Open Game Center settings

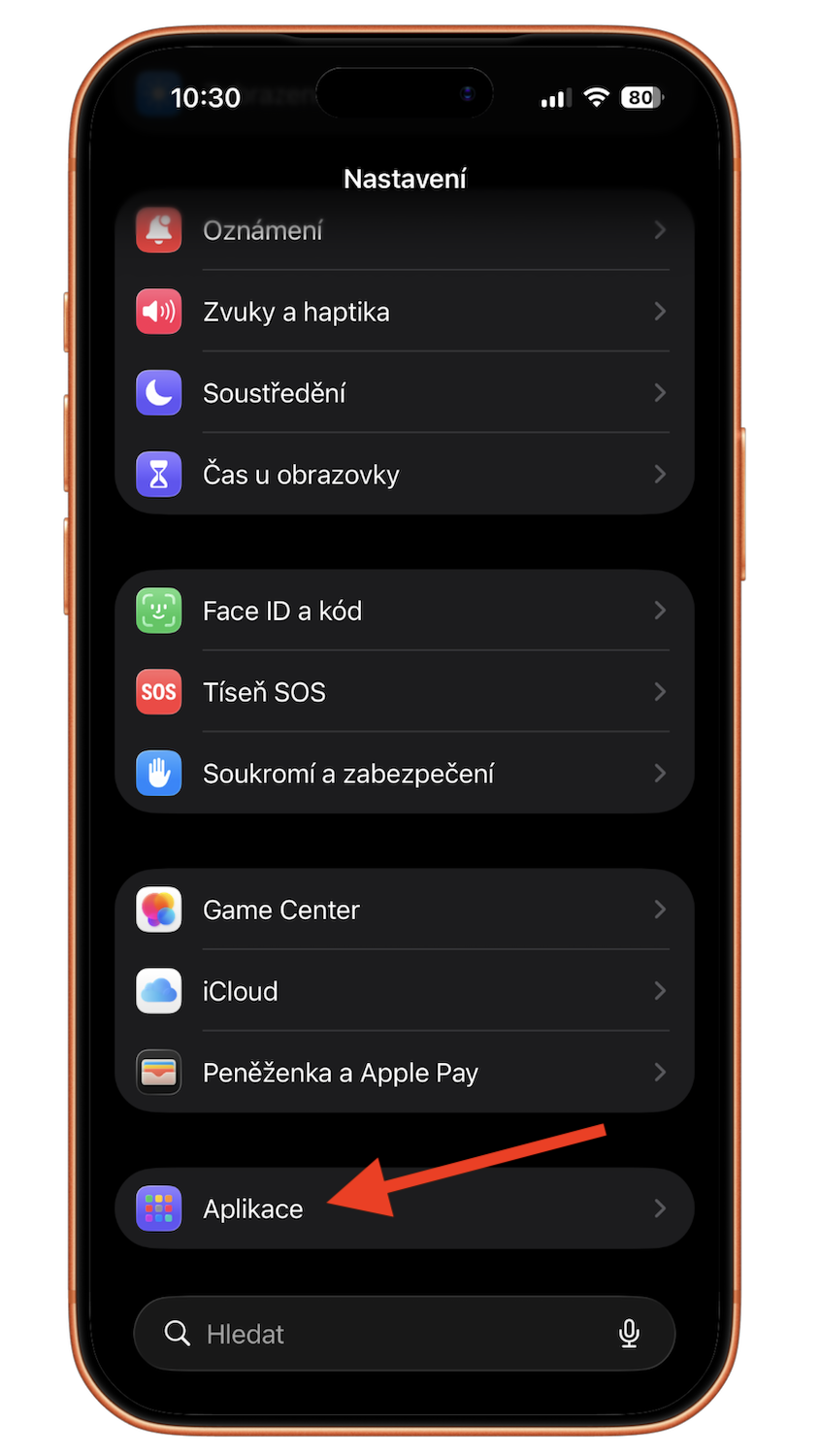[404, 910]
